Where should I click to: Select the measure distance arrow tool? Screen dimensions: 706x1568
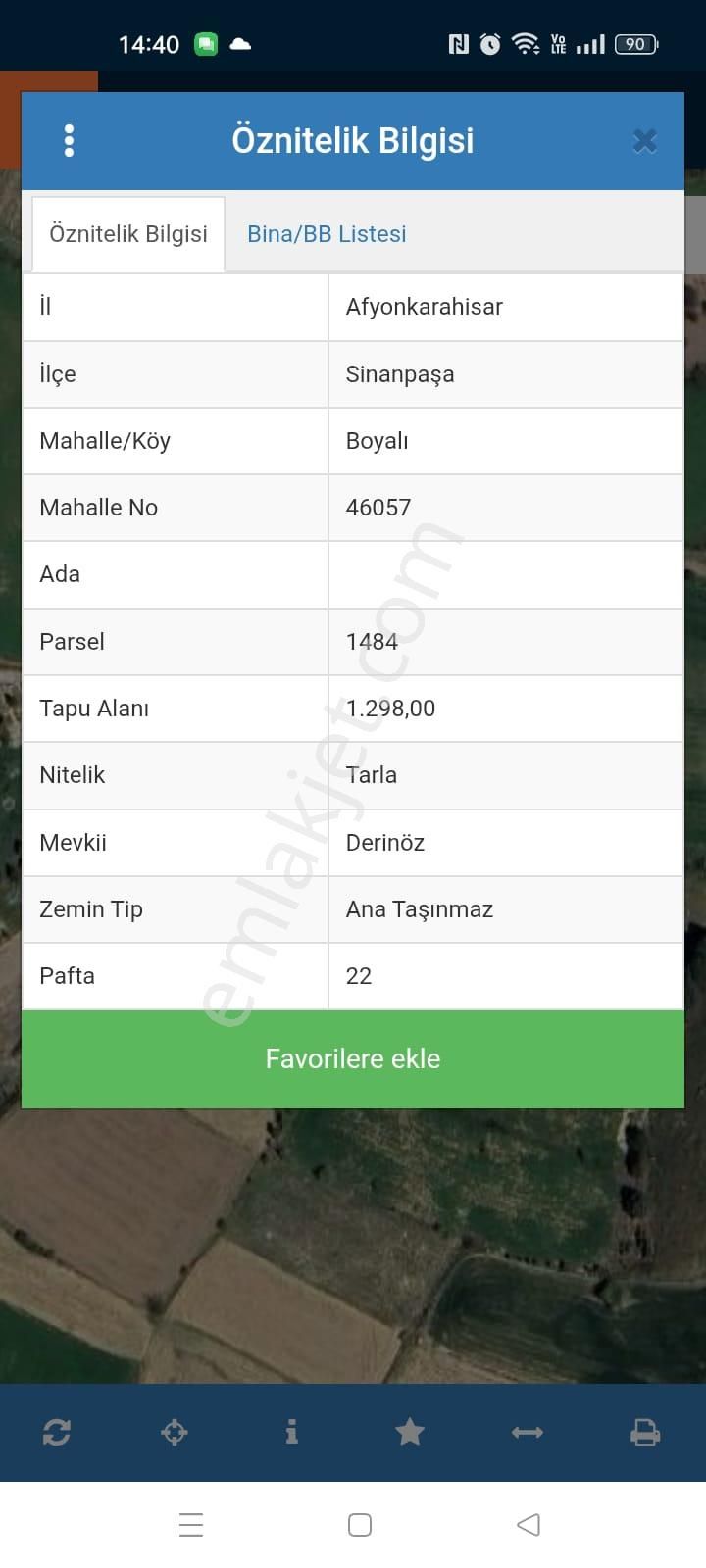[527, 1432]
